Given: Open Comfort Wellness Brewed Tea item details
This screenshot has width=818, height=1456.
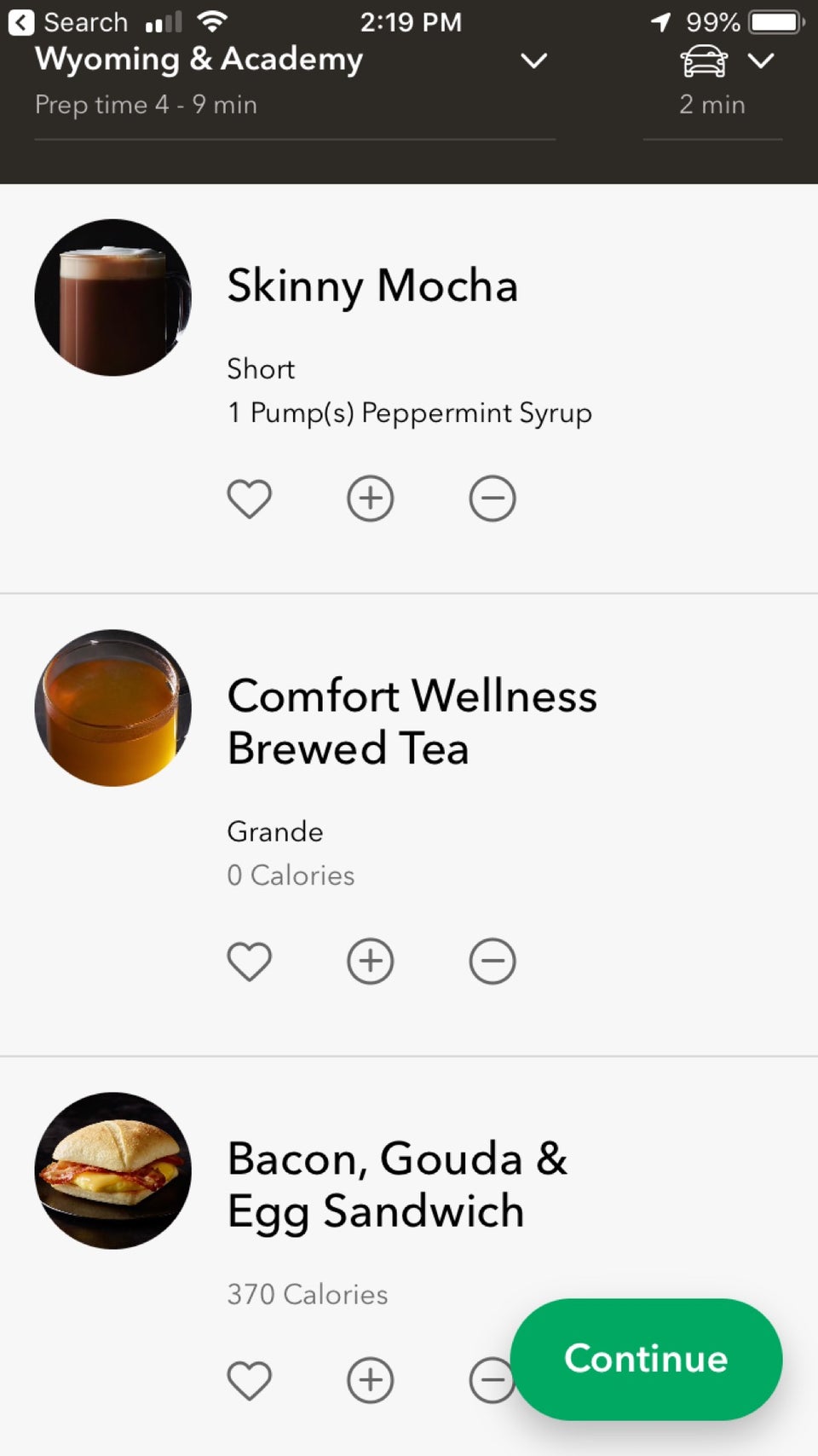Looking at the screenshot, I should coord(412,722).
